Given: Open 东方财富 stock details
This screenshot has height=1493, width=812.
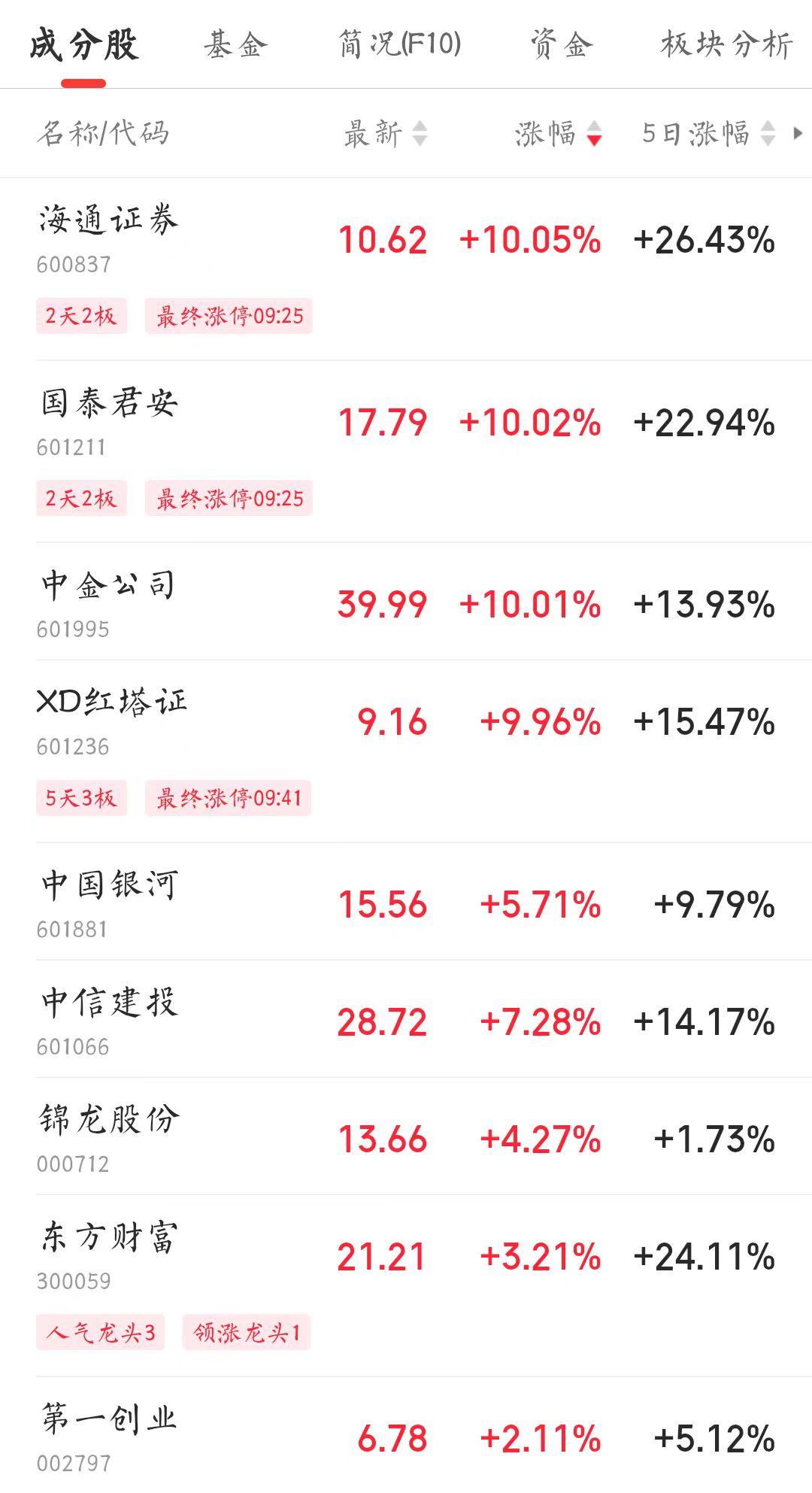Looking at the screenshot, I should (108, 1238).
